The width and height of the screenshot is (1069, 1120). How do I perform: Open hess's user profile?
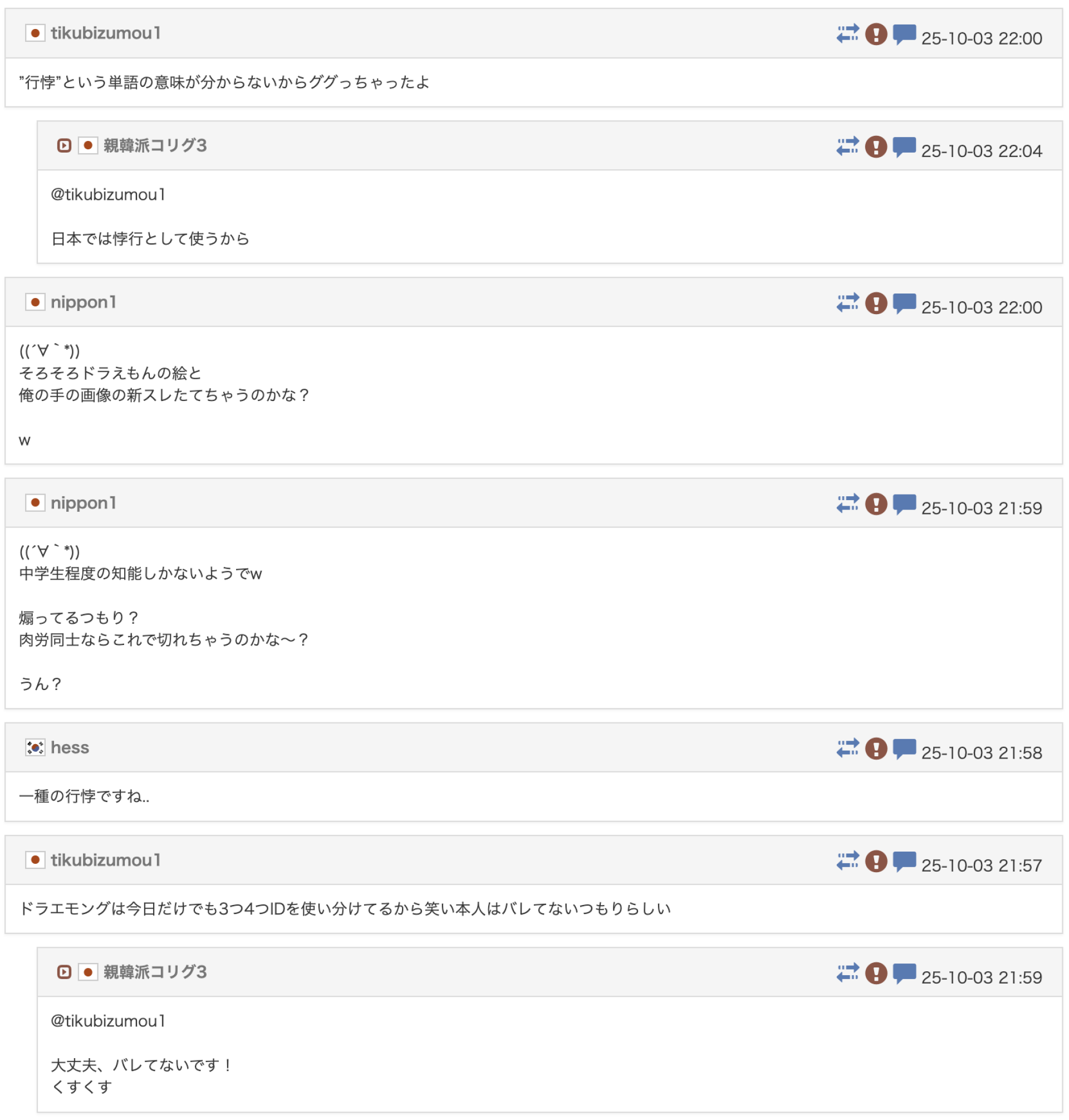[70, 747]
